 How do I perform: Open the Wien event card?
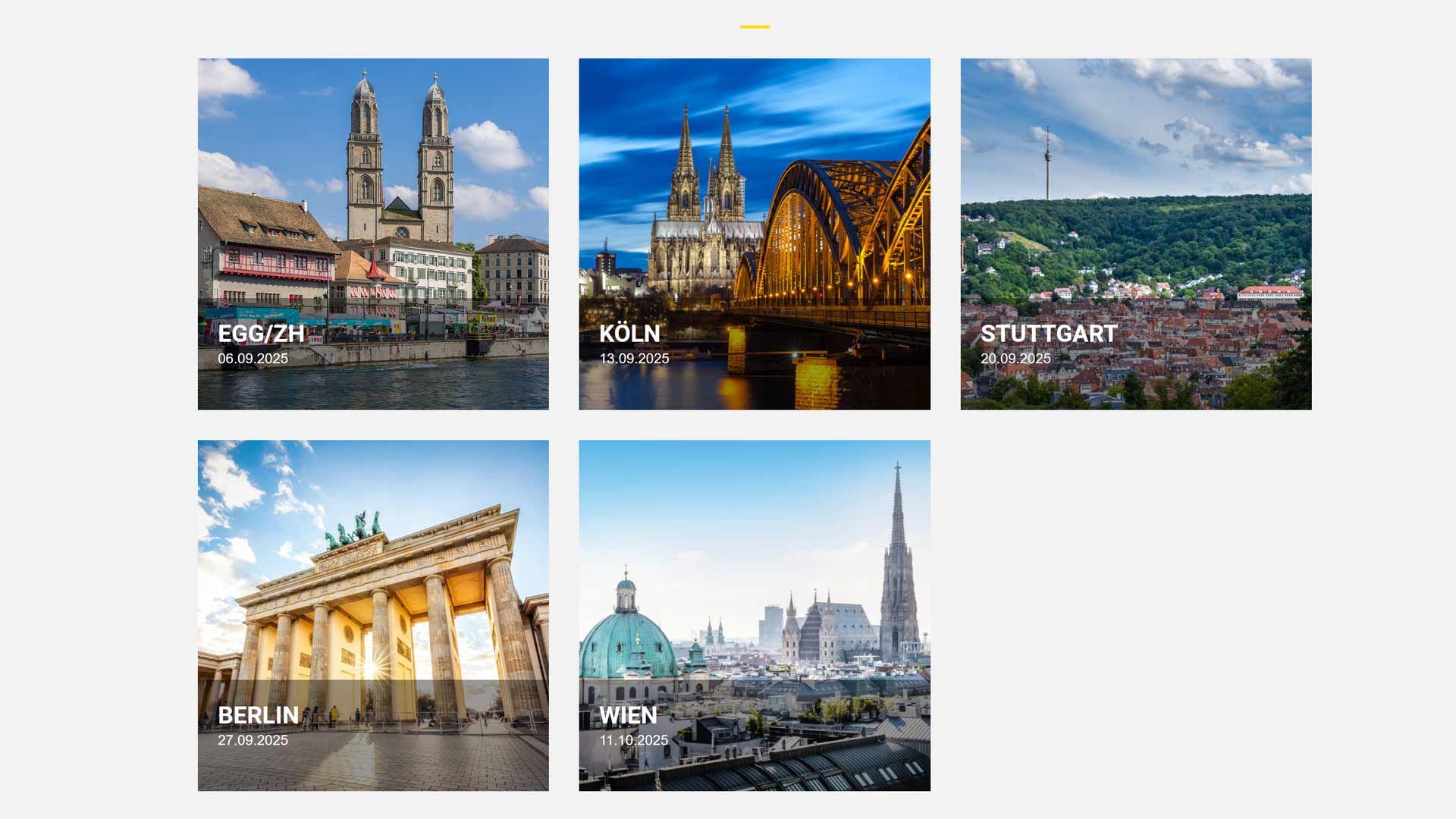(x=754, y=615)
